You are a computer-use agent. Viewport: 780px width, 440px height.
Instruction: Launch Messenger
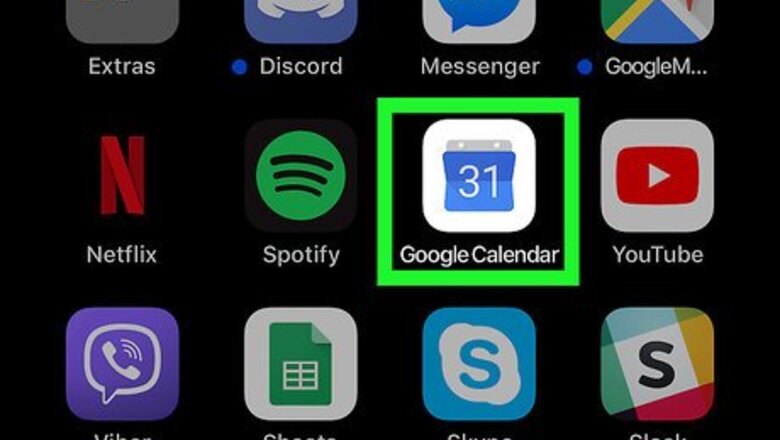[x=479, y=20]
